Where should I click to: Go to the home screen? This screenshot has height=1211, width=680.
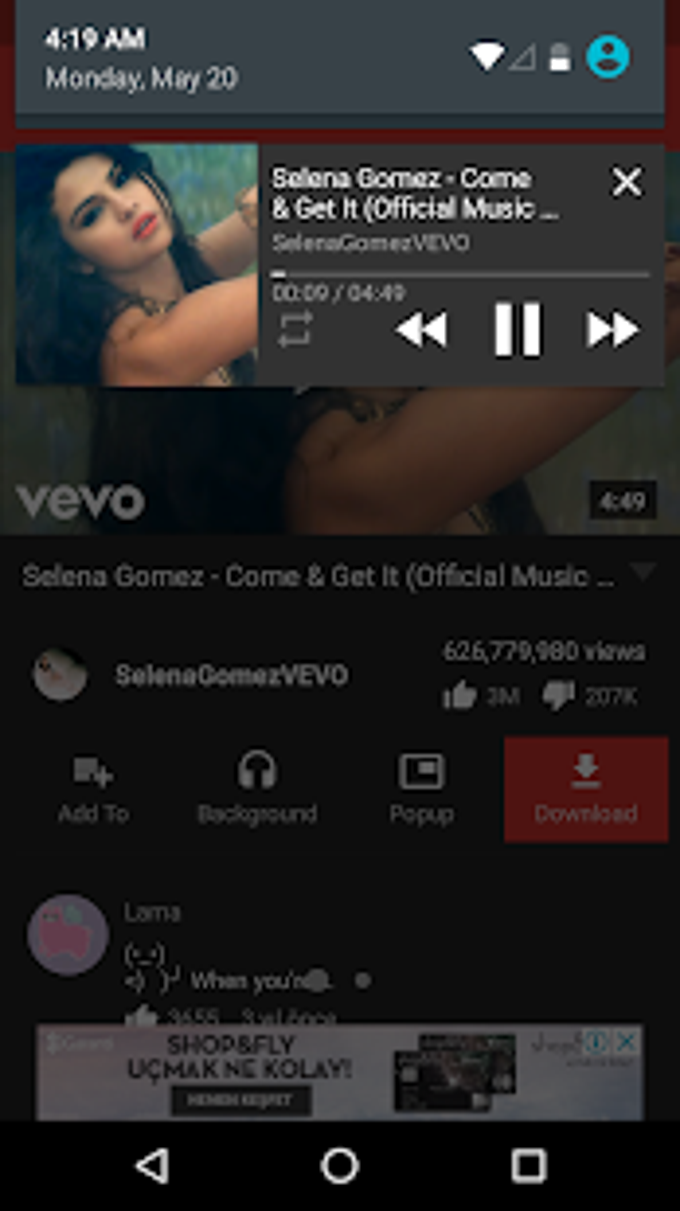click(x=339, y=1165)
